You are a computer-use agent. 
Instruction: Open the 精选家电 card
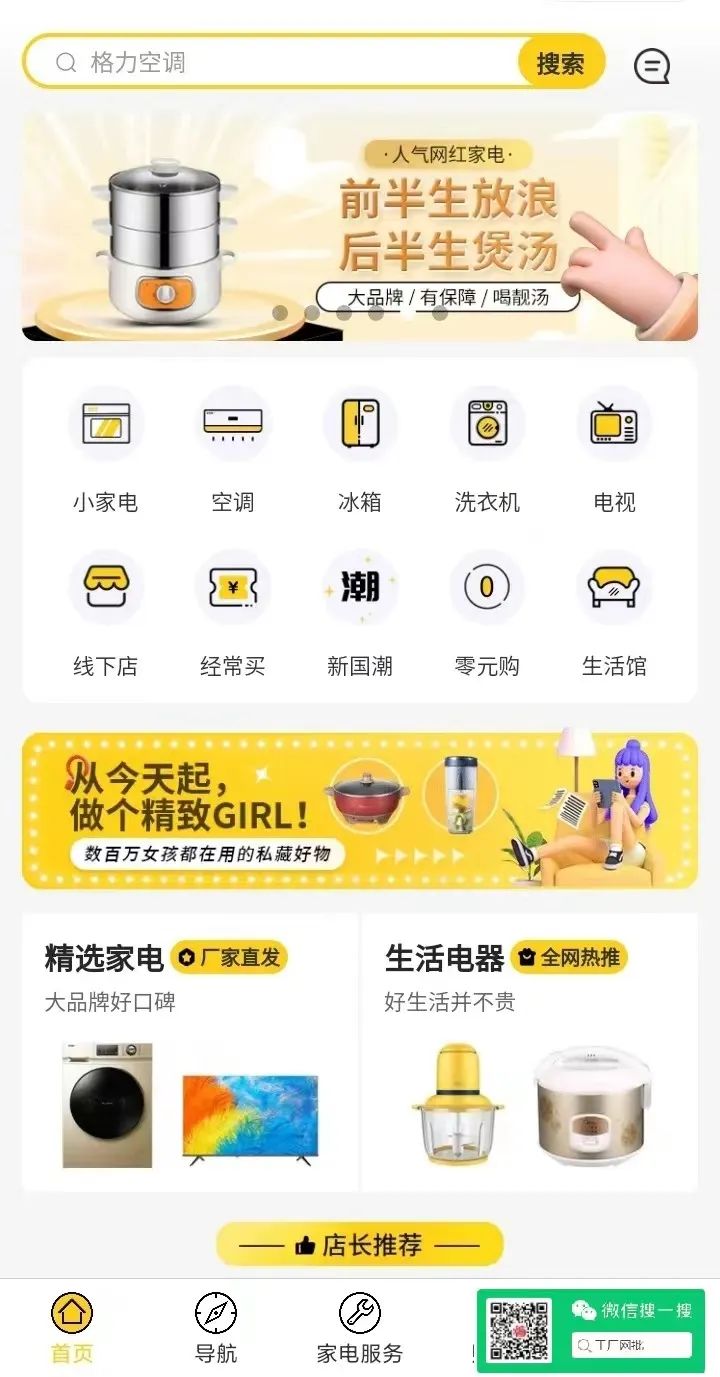click(x=190, y=1052)
